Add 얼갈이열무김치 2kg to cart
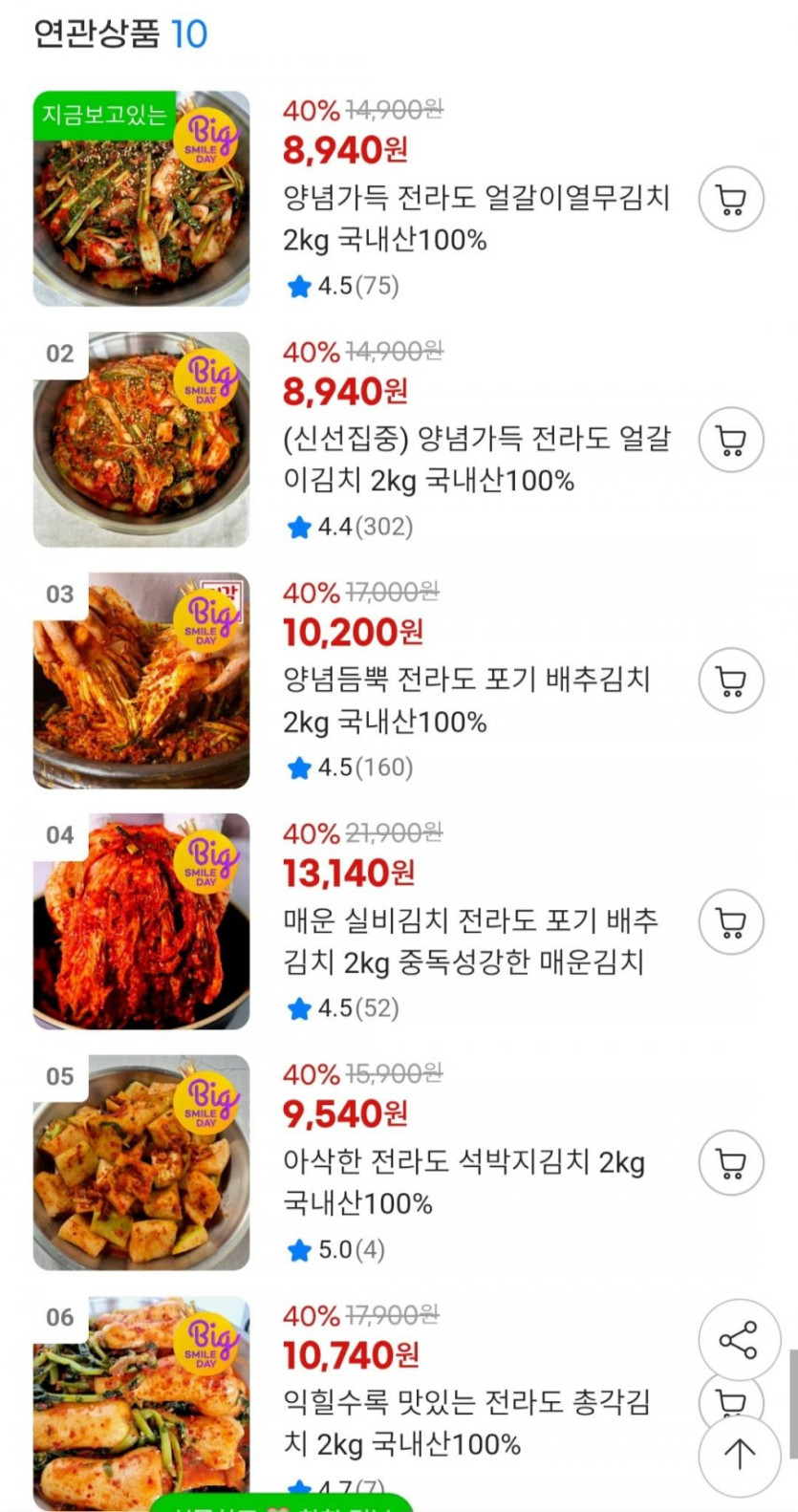This screenshot has width=798, height=1512. point(731,200)
